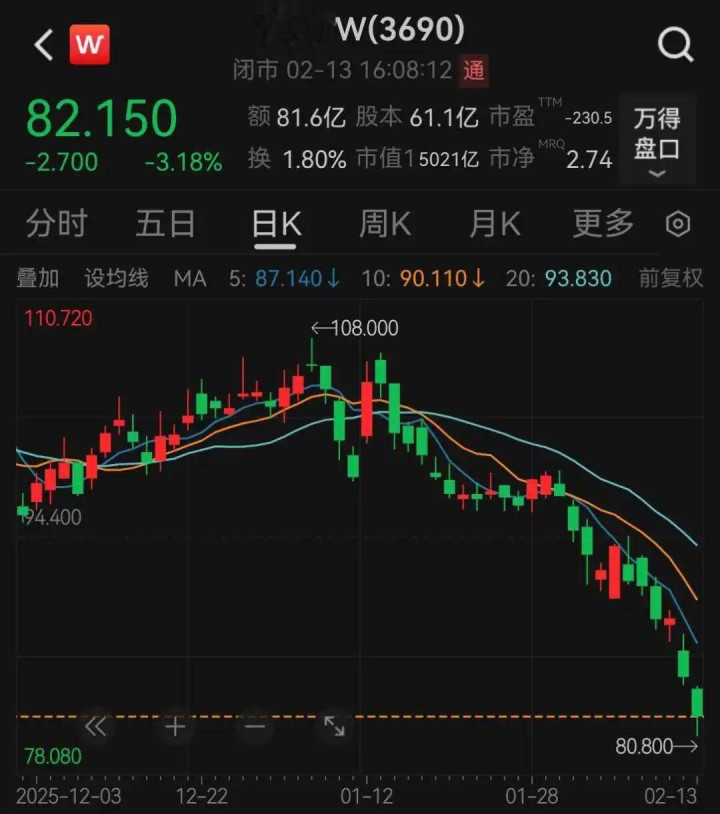Zoom out the K-line chart with minus
The width and height of the screenshot is (720, 814).
[x=255, y=726]
